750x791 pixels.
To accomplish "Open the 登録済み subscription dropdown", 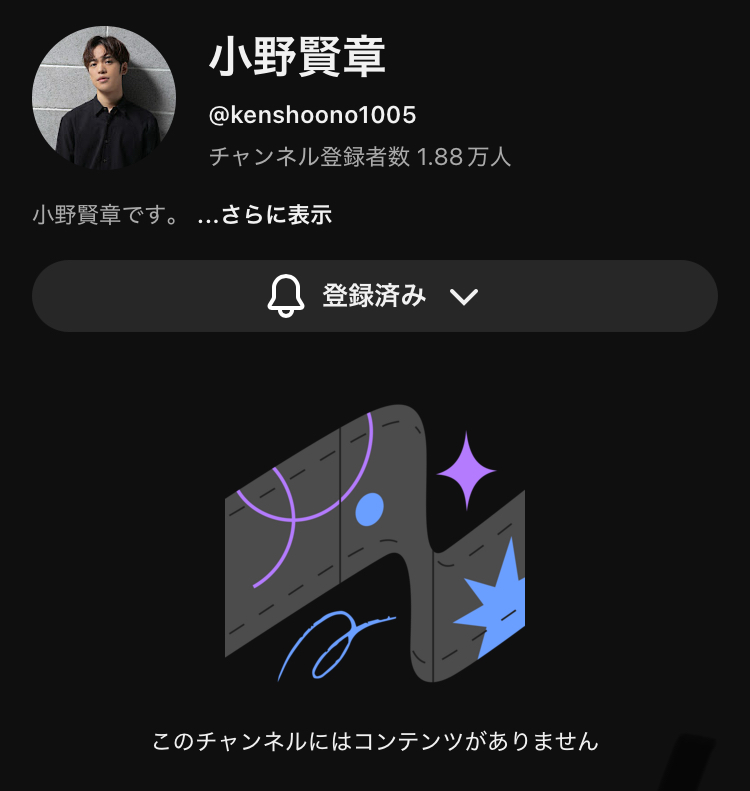I will coord(374,296).
